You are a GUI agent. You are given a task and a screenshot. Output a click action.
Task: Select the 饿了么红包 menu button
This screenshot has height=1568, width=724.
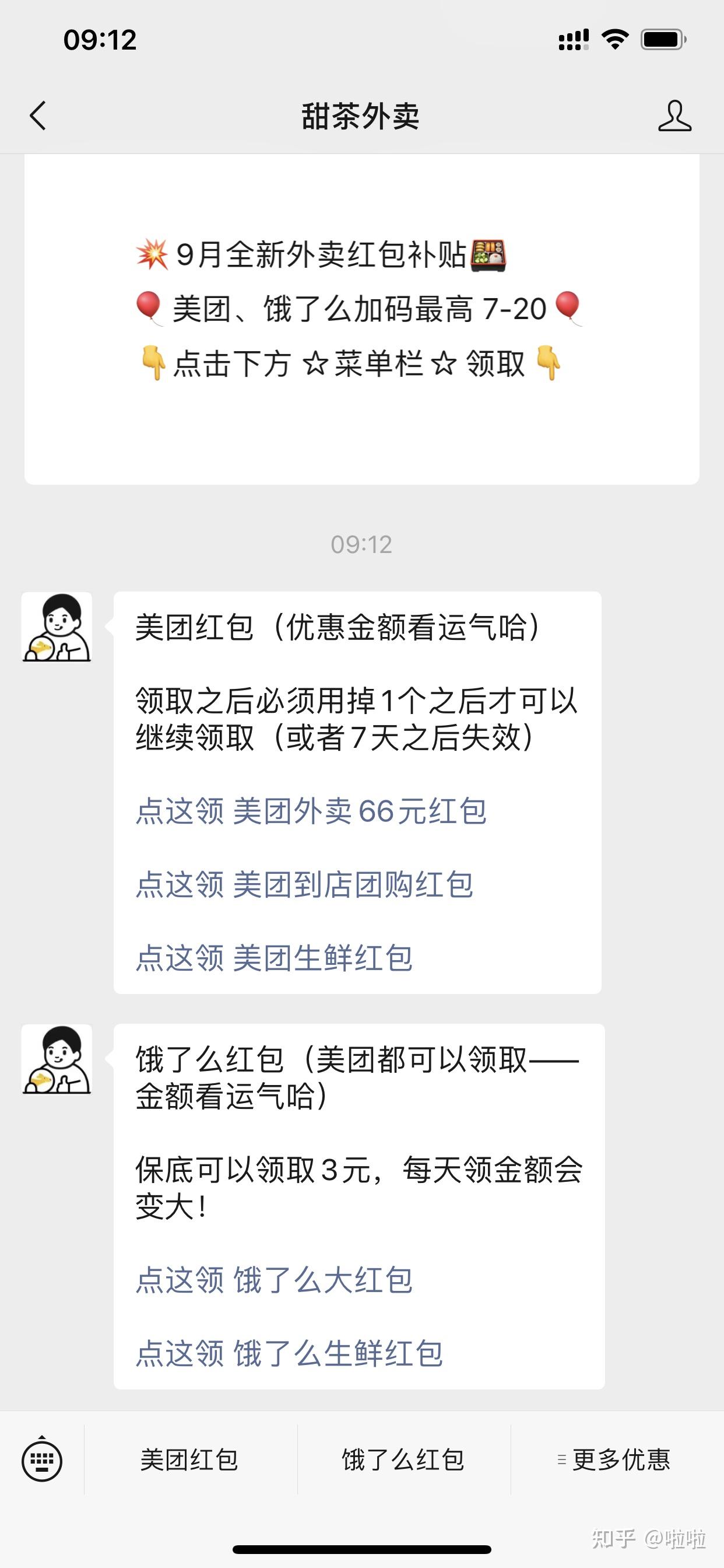(x=403, y=1460)
